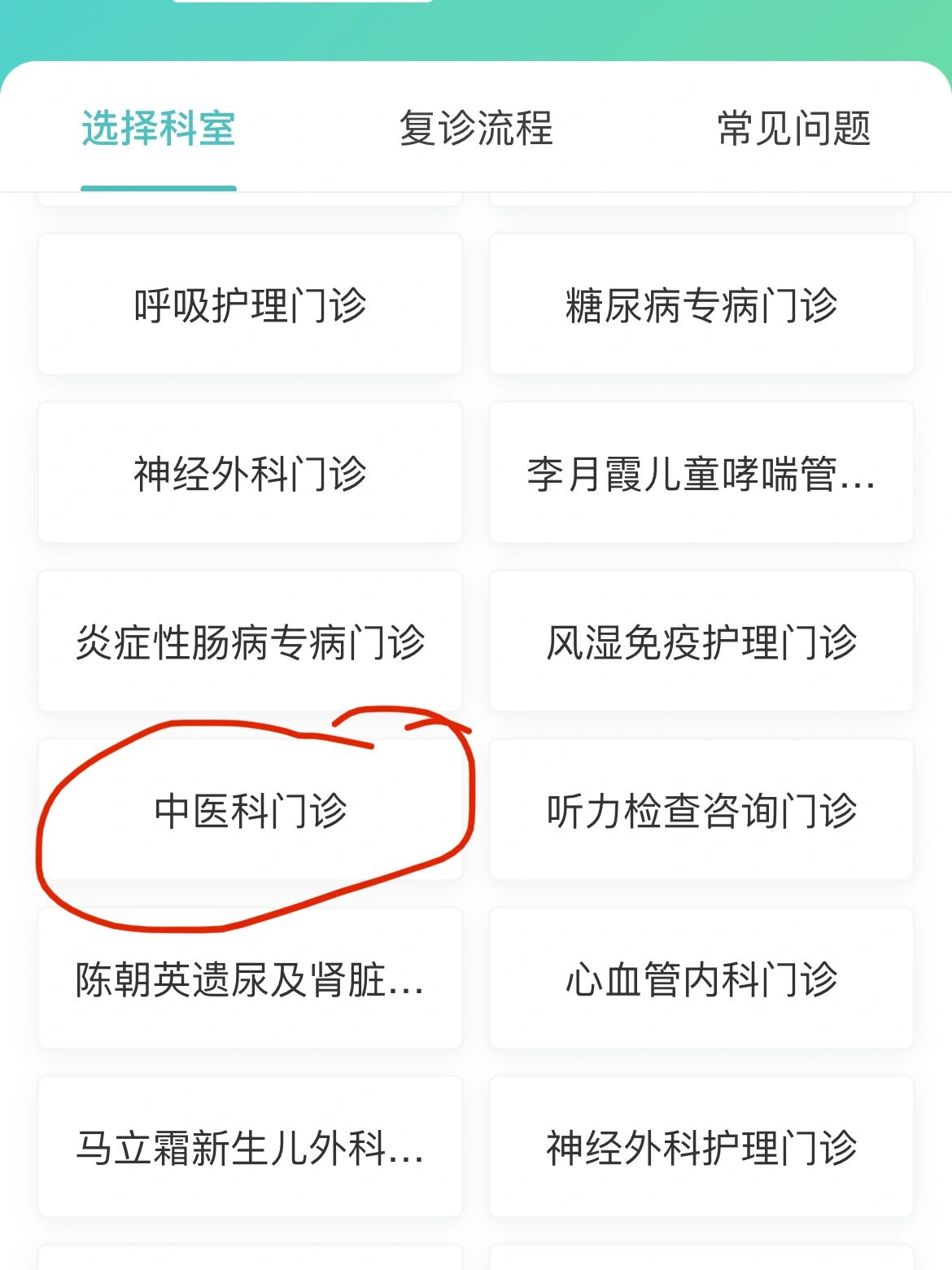
Task: Click the partially visible card below 神经外科护理门诊
Action: point(701,1258)
